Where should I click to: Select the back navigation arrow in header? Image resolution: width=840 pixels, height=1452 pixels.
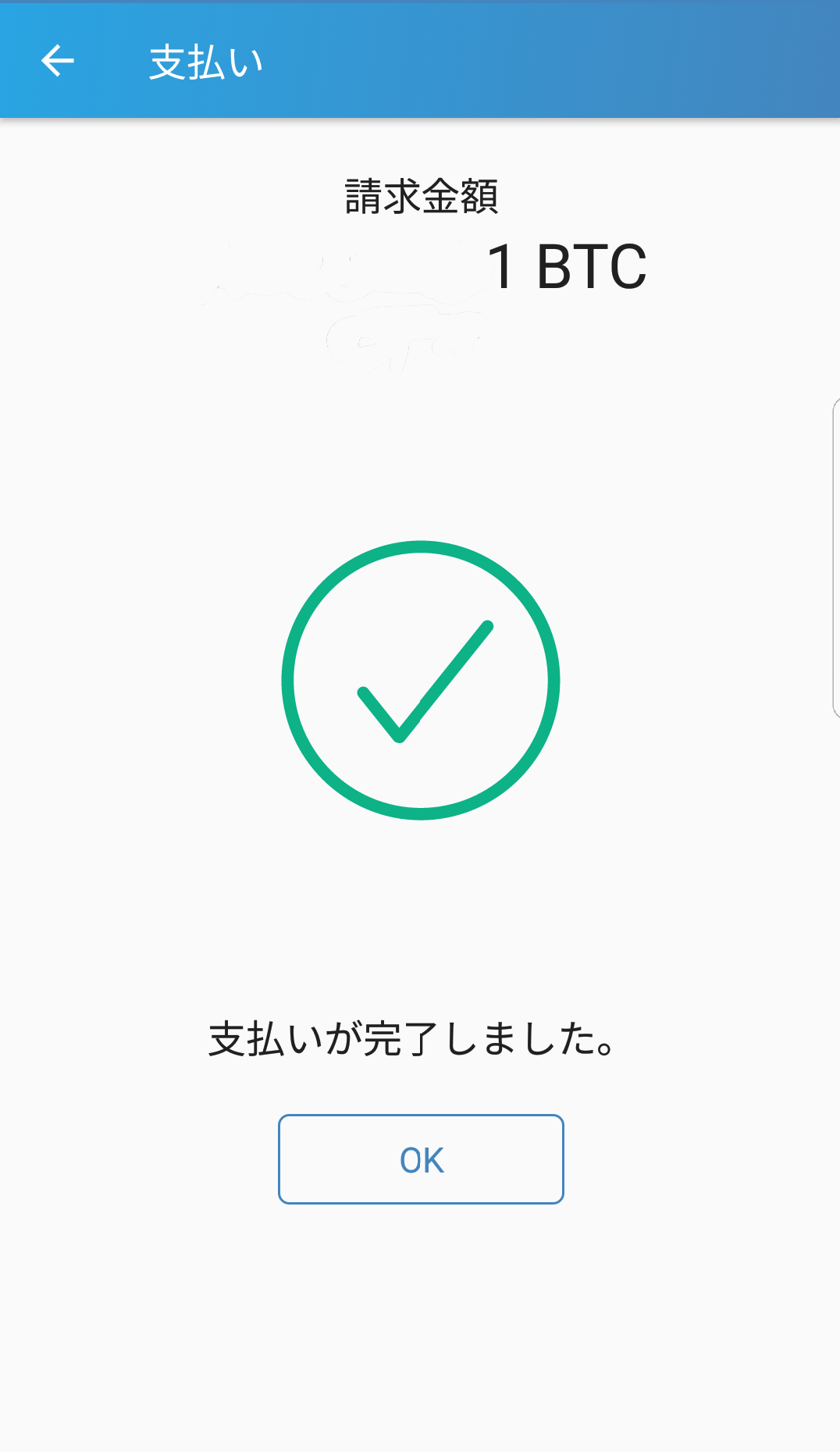[x=56, y=60]
